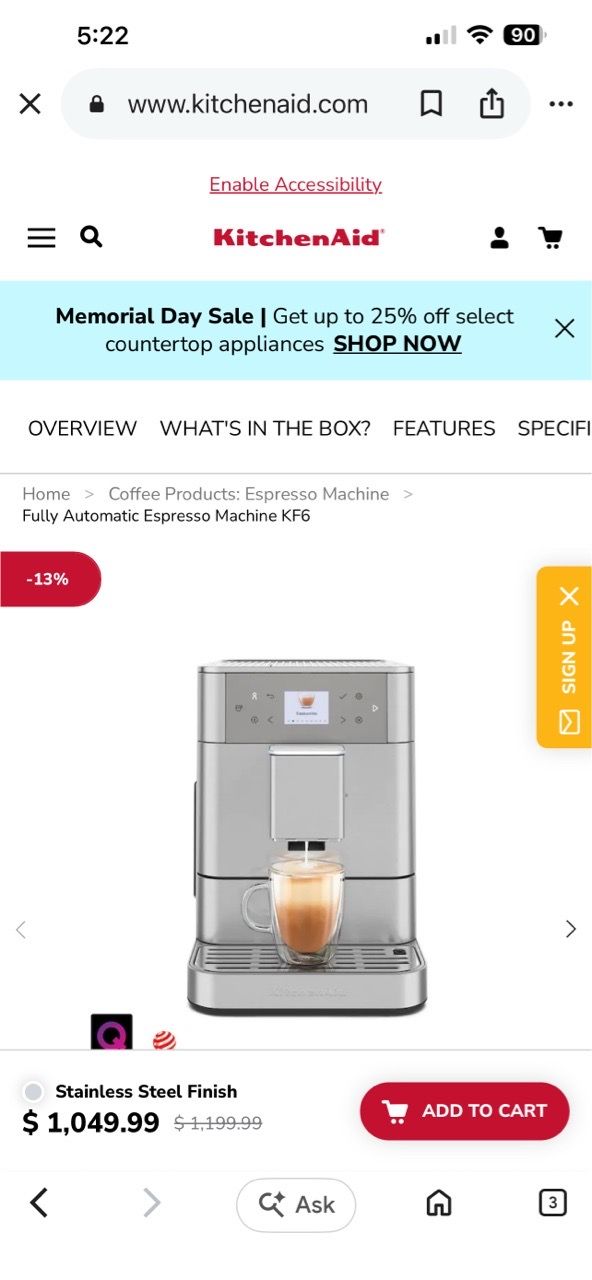Tap SHOP NOW in the Memorial Day banner
The width and height of the screenshot is (592, 1280).
[397, 344]
